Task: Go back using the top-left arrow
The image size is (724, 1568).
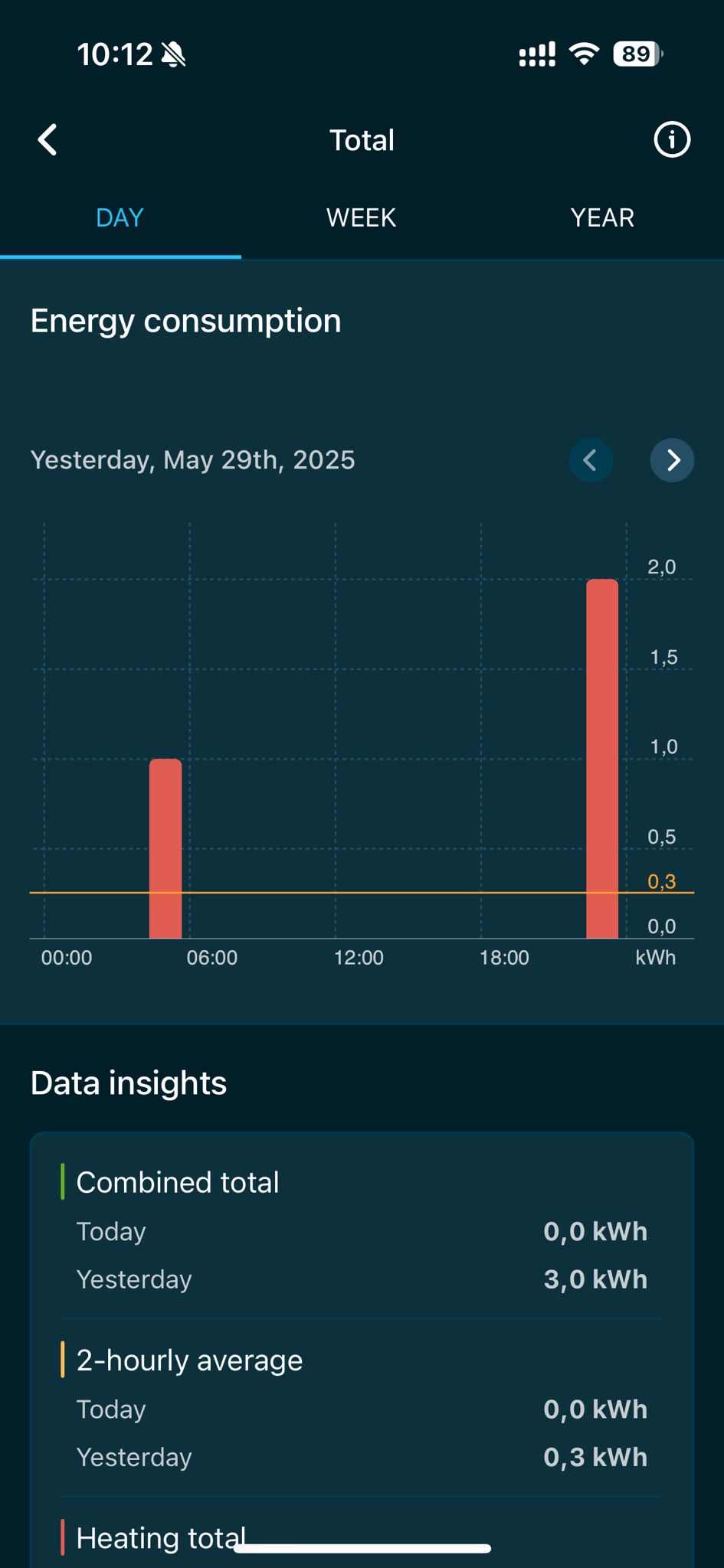Action: click(x=48, y=140)
